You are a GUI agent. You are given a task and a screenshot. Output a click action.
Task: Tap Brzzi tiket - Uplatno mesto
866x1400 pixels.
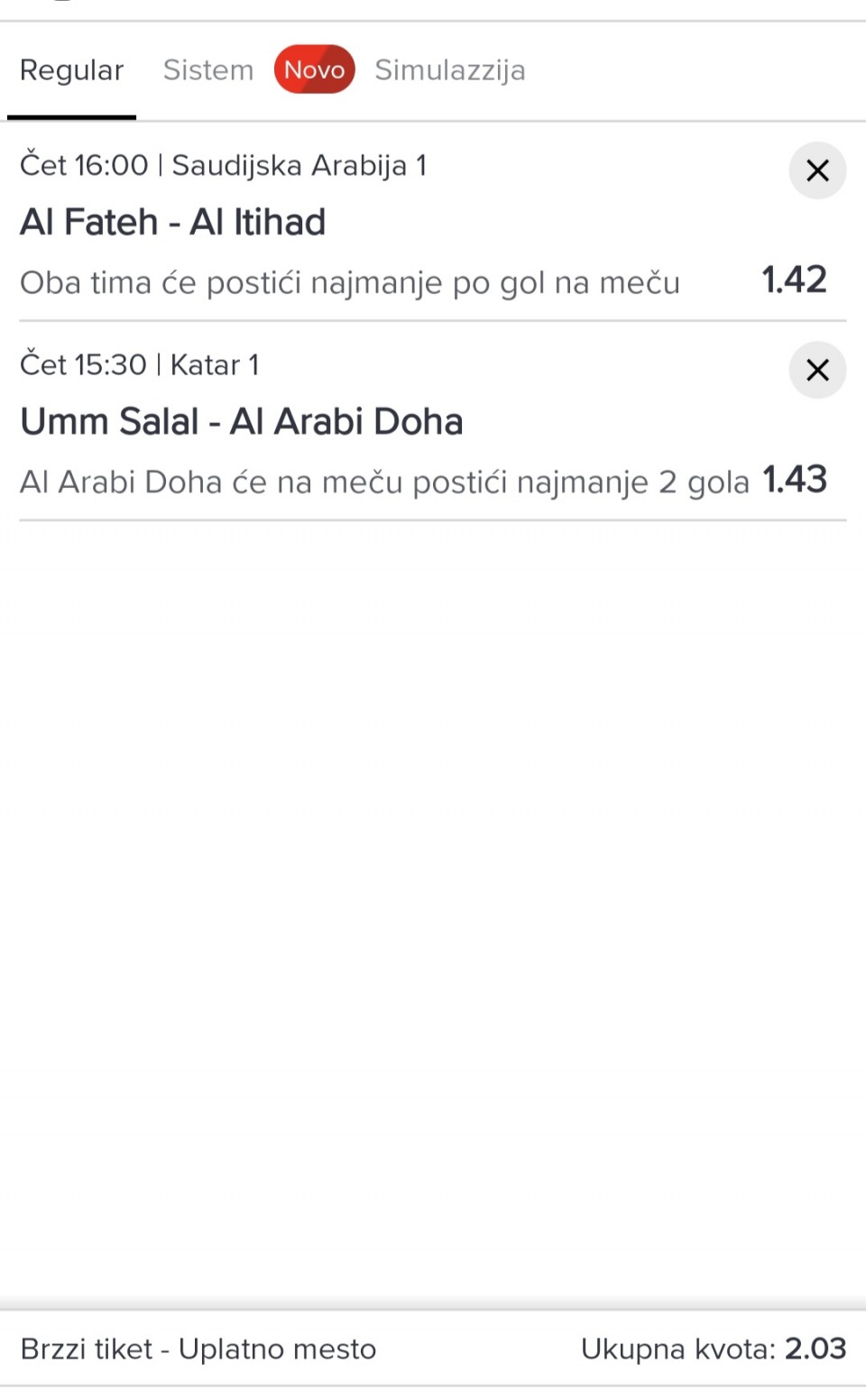(x=198, y=1349)
